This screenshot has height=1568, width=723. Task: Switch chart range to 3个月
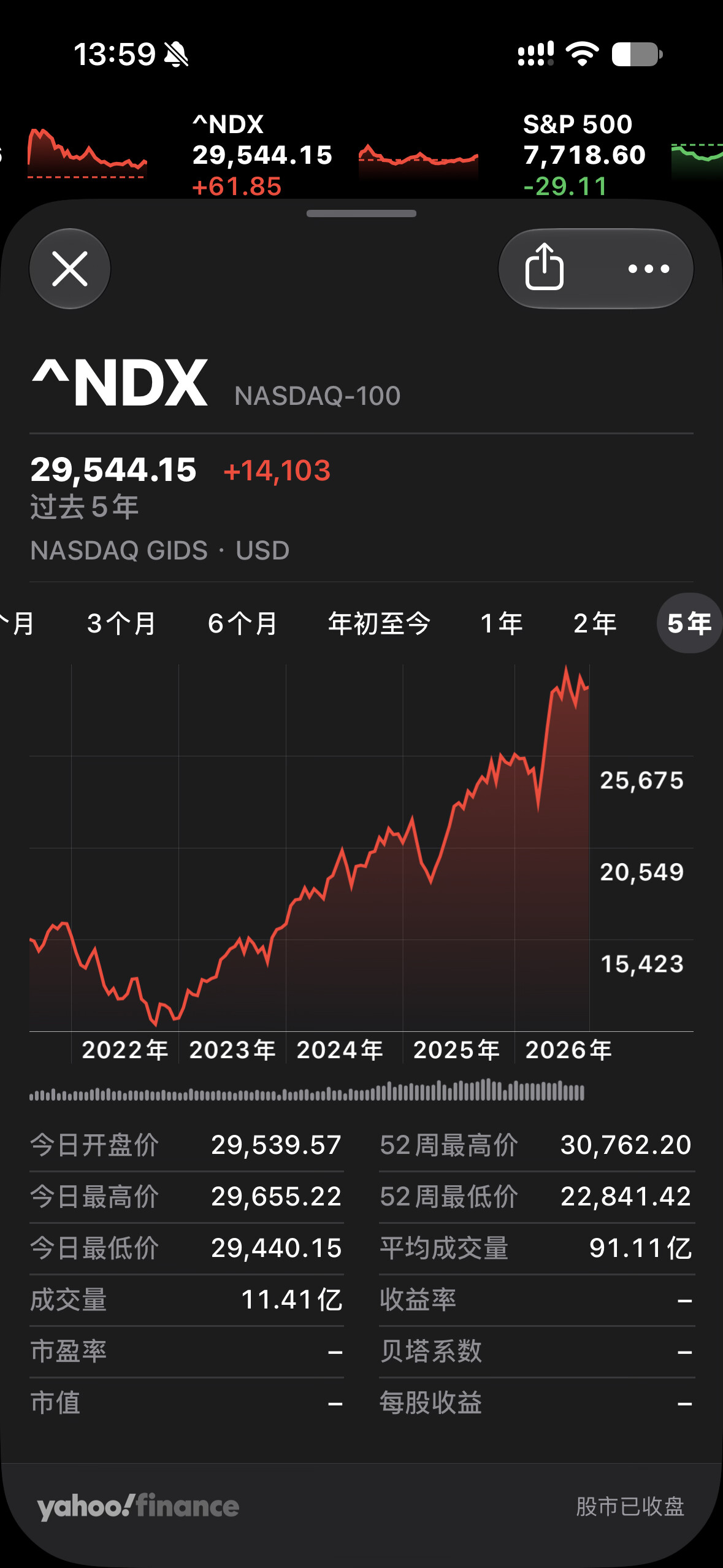[121, 623]
